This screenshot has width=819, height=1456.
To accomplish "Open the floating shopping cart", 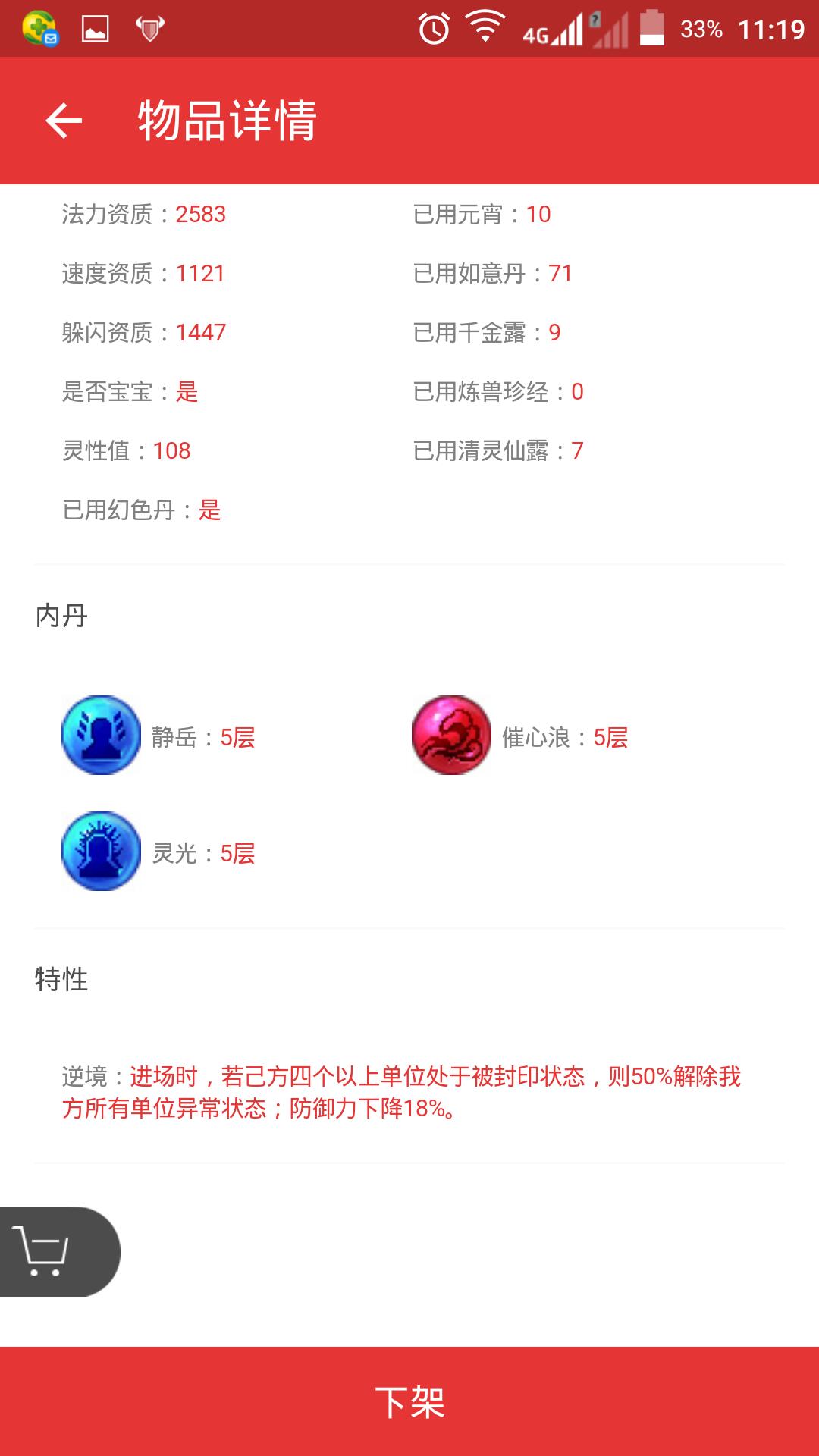I will (45, 1251).
